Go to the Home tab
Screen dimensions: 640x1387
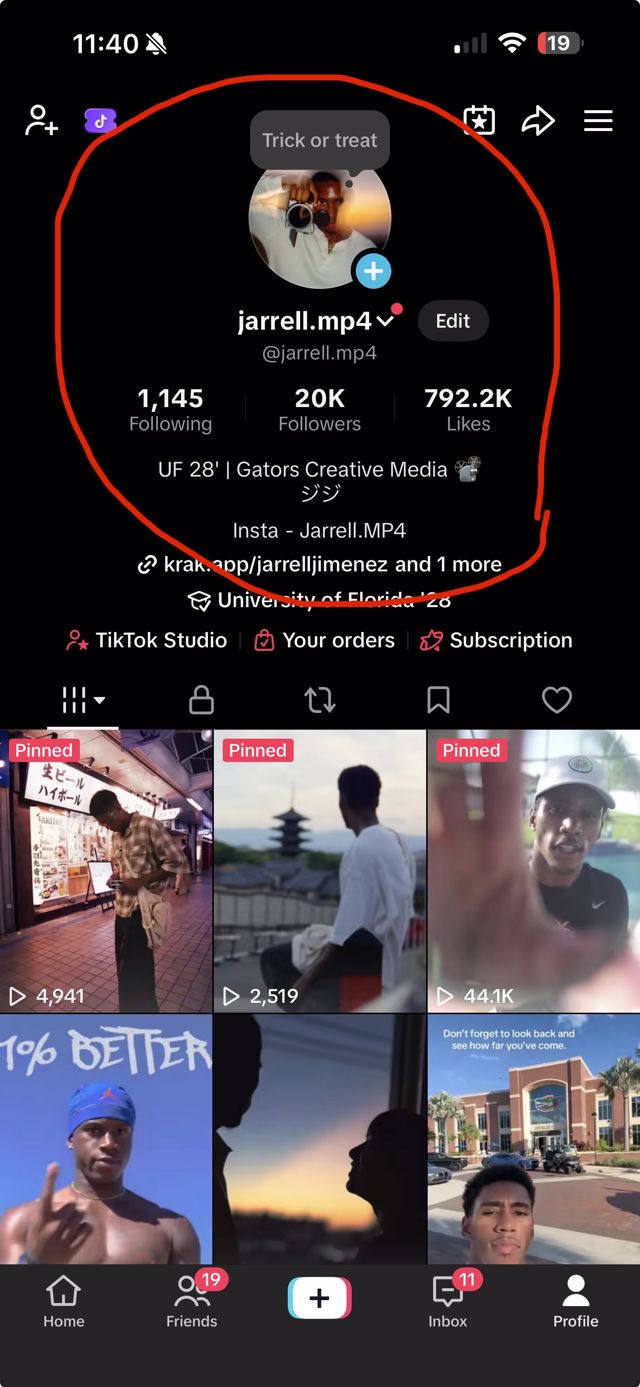(63, 1303)
